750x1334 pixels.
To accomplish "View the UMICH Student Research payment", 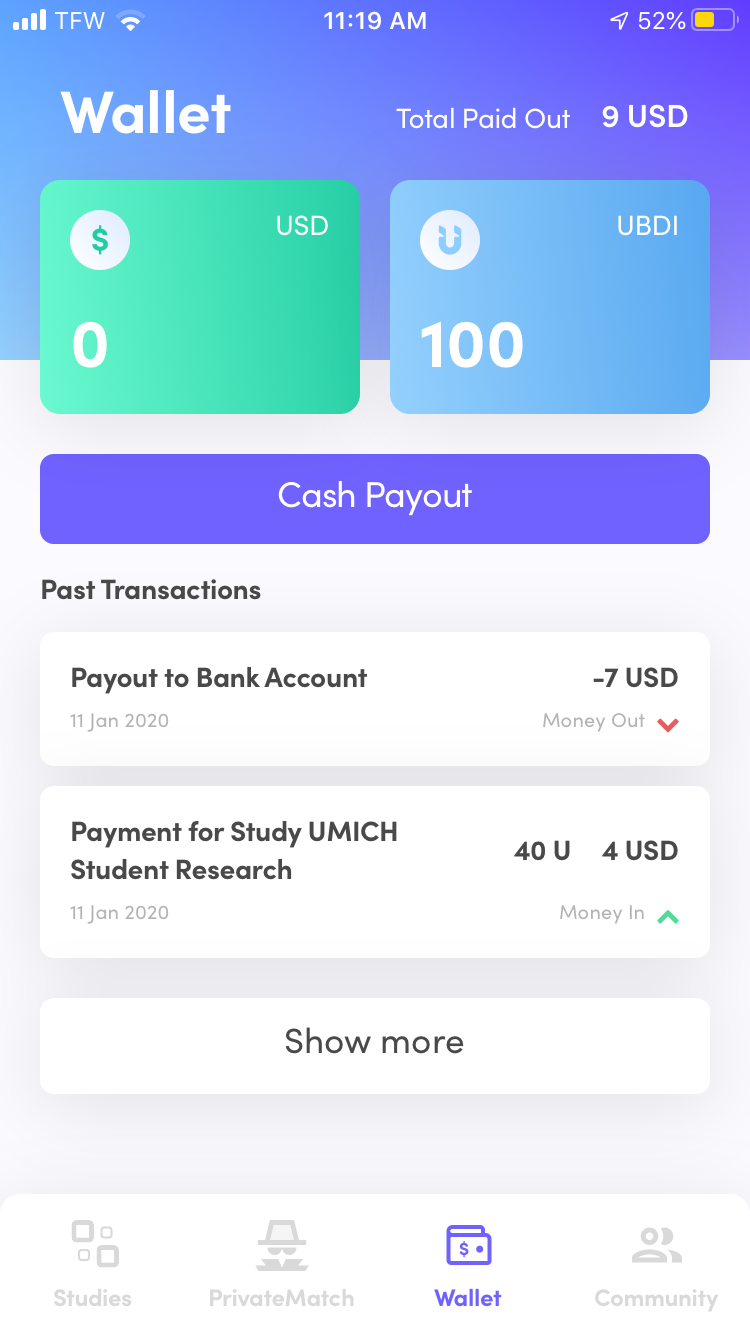I will point(375,872).
